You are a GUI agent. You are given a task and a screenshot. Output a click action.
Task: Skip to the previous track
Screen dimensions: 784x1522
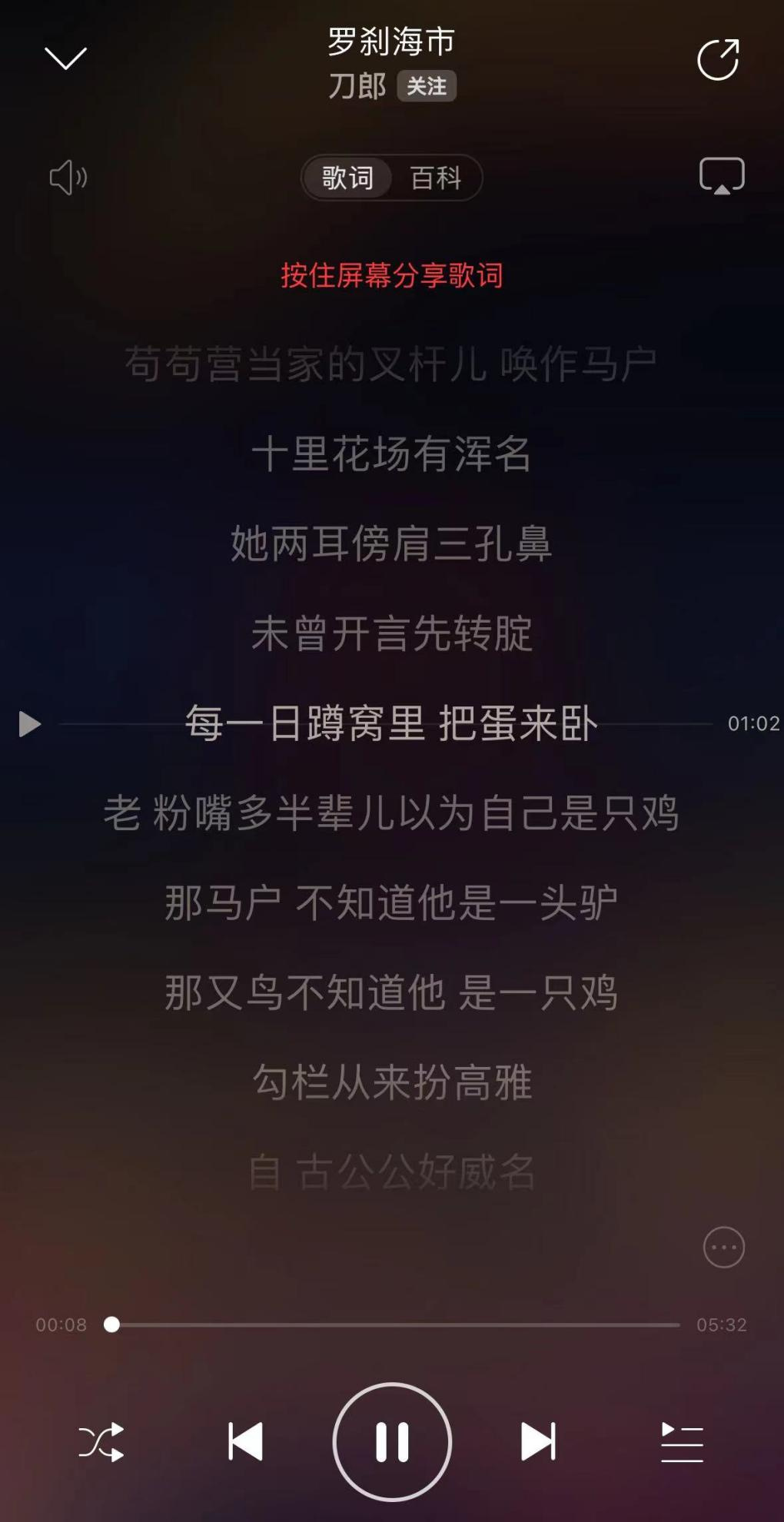click(246, 1441)
